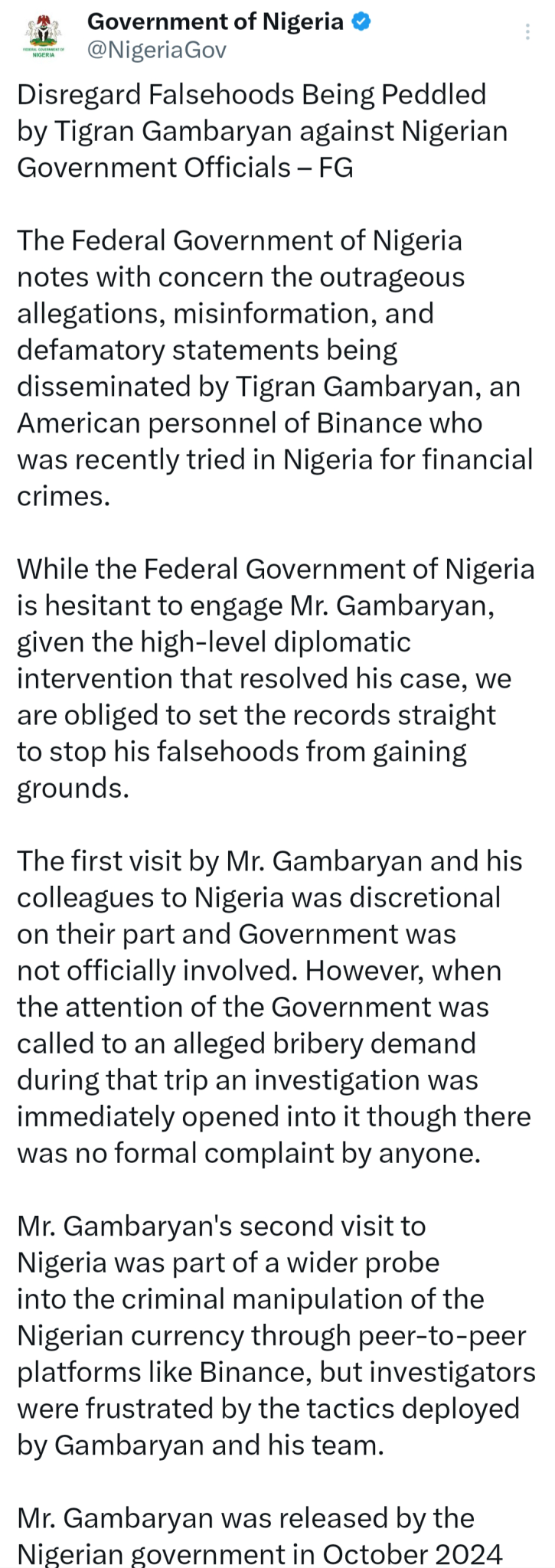
Task: Open the tweet's three-dot overflow menu
Action: coord(527,32)
